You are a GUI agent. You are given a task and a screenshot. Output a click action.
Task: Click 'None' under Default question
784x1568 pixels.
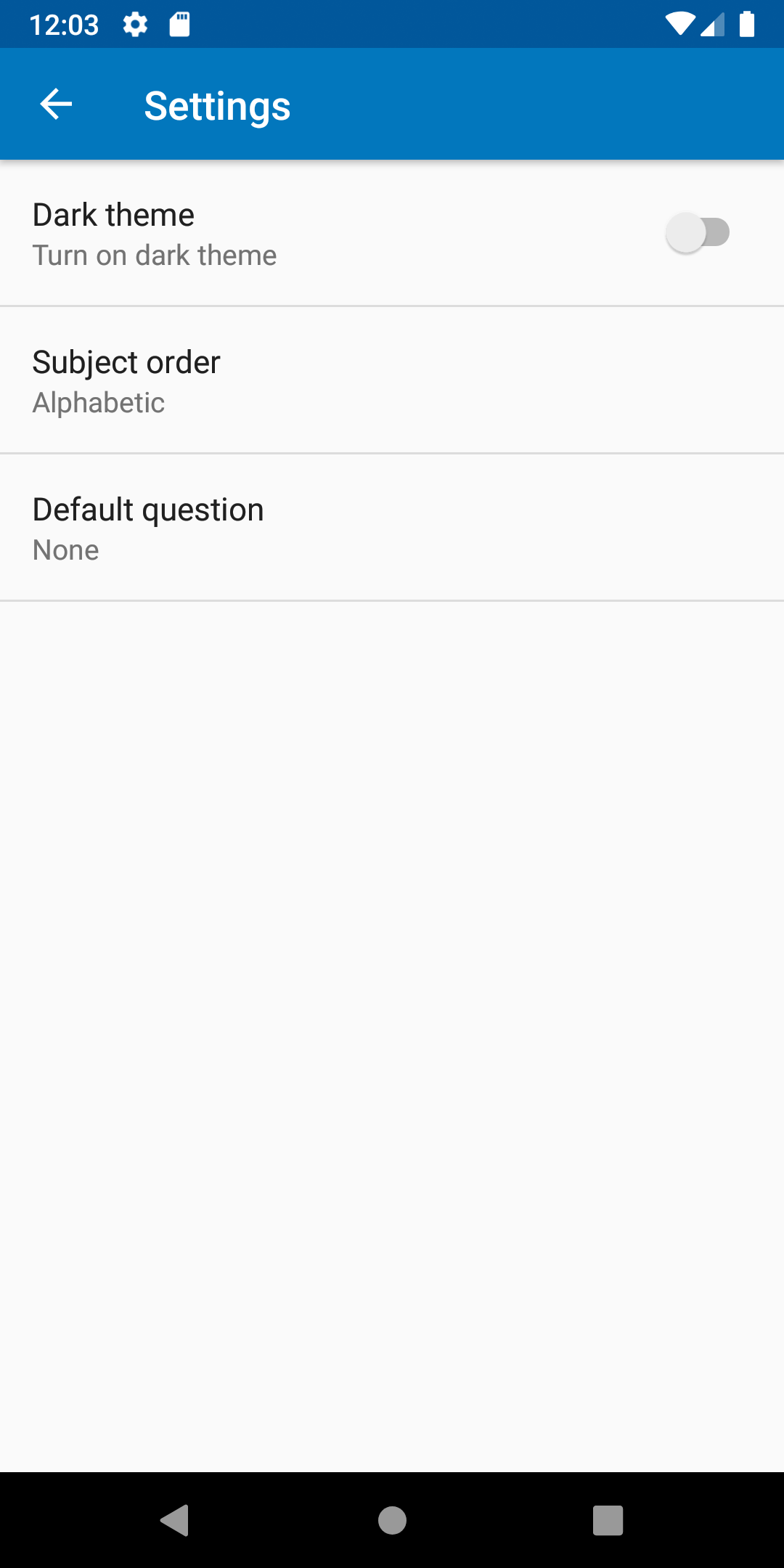tap(65, 550)
